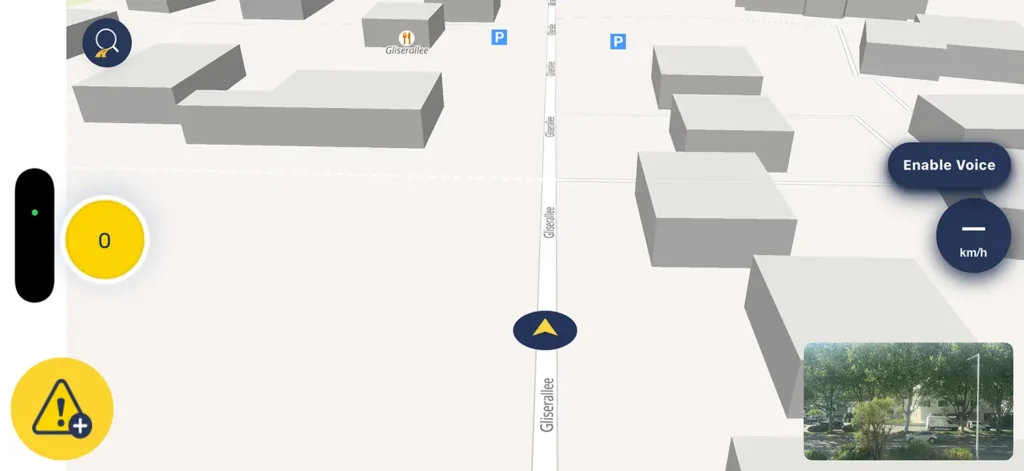Recenter on the current position arrow
This screenshot has width=1024, height=471.
pyautogui.click(x=545, y=329)
